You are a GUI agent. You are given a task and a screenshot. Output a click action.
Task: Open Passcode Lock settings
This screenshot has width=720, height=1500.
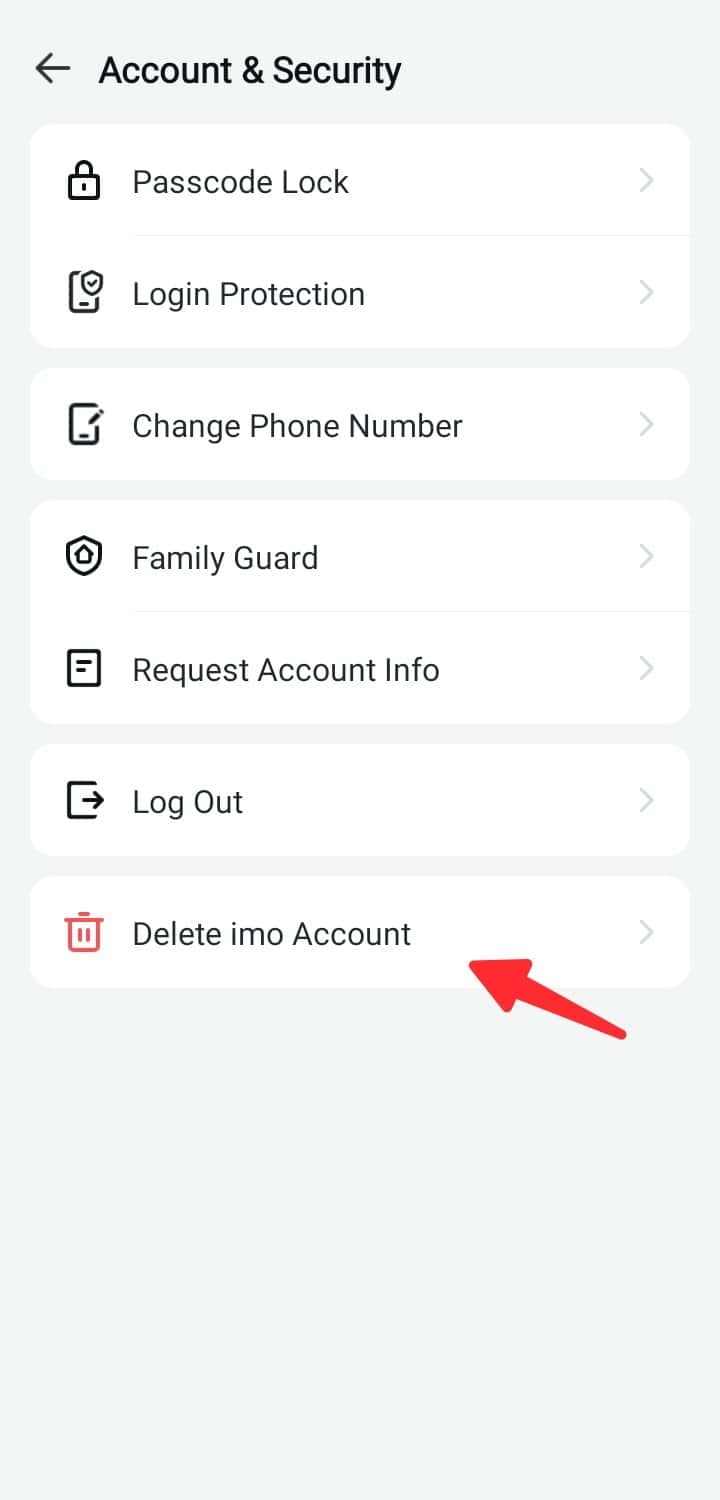point(360,181)
